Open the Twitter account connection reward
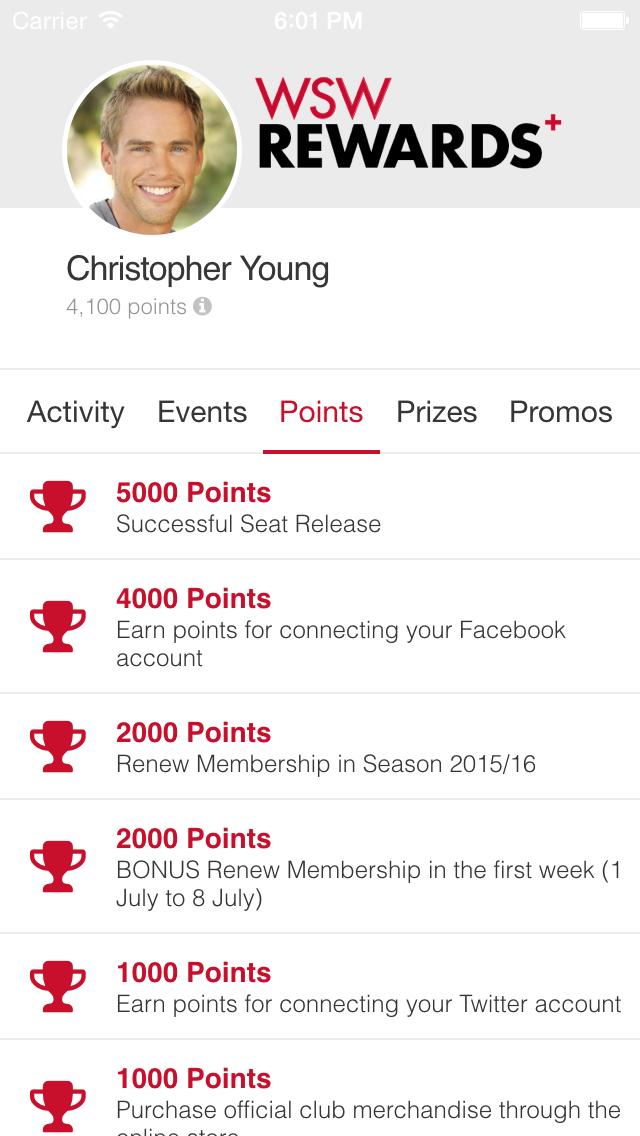 (320, 987)
